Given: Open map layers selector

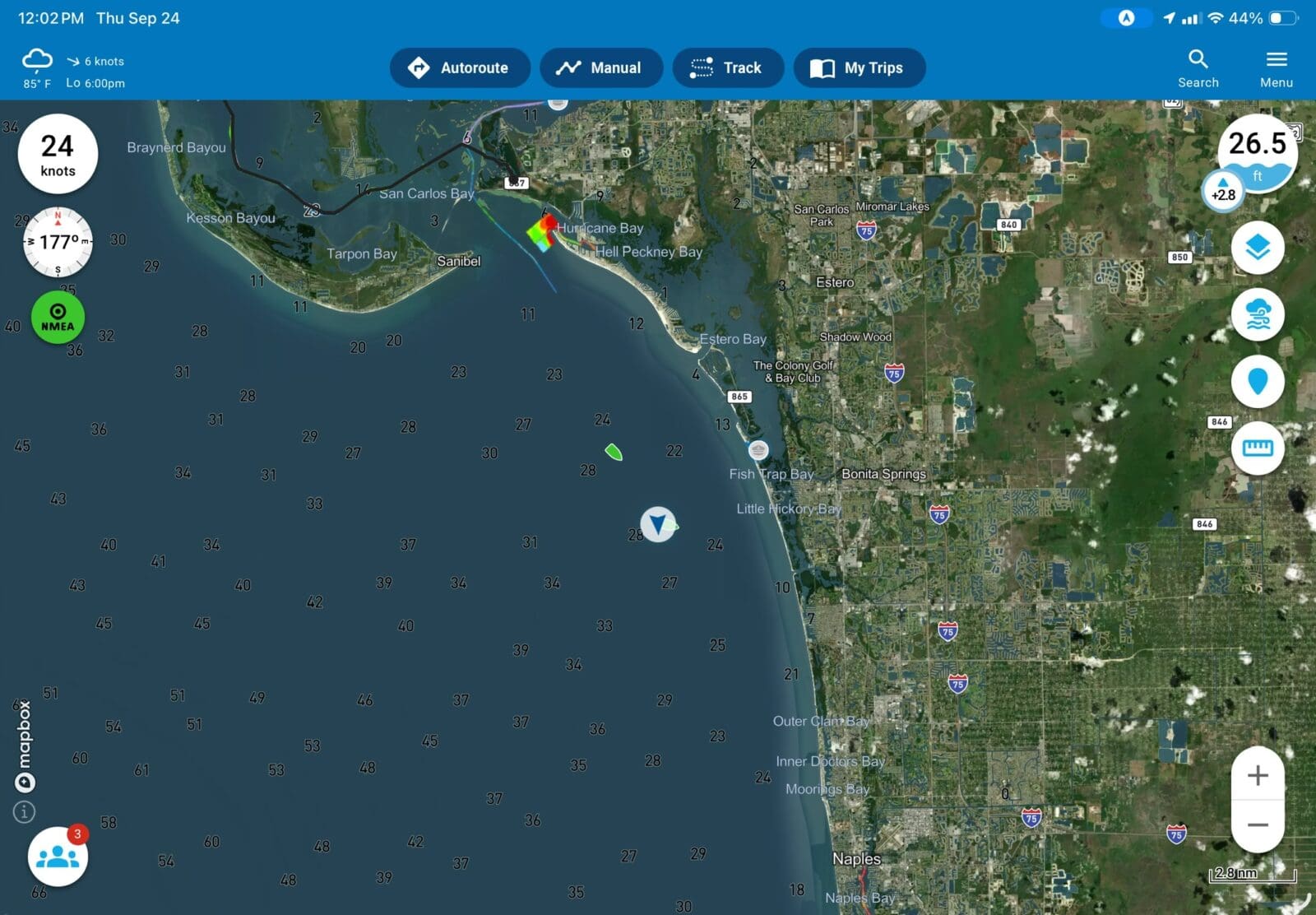Looking at the screenshot, I should tap(1258, 247).
